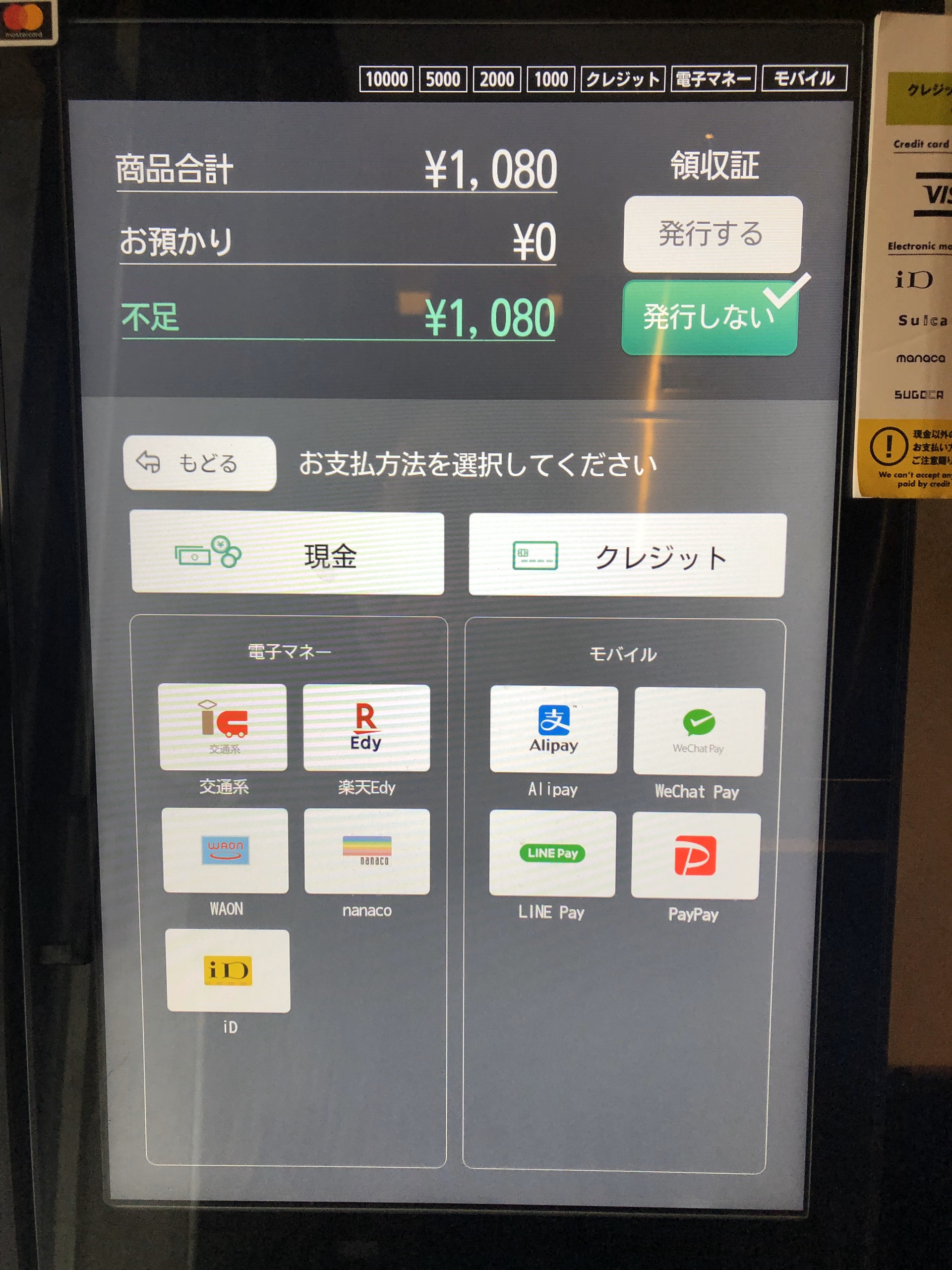Pay with 交通系 IC card
952x1270 pixels.
coord(223,727)
